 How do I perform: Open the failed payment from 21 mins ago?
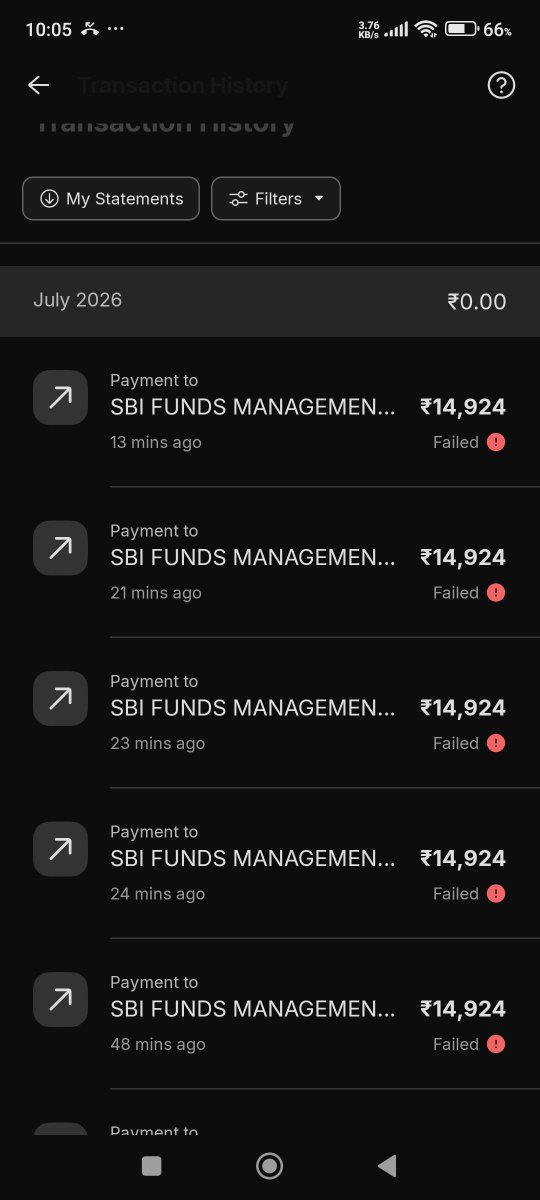270,562
